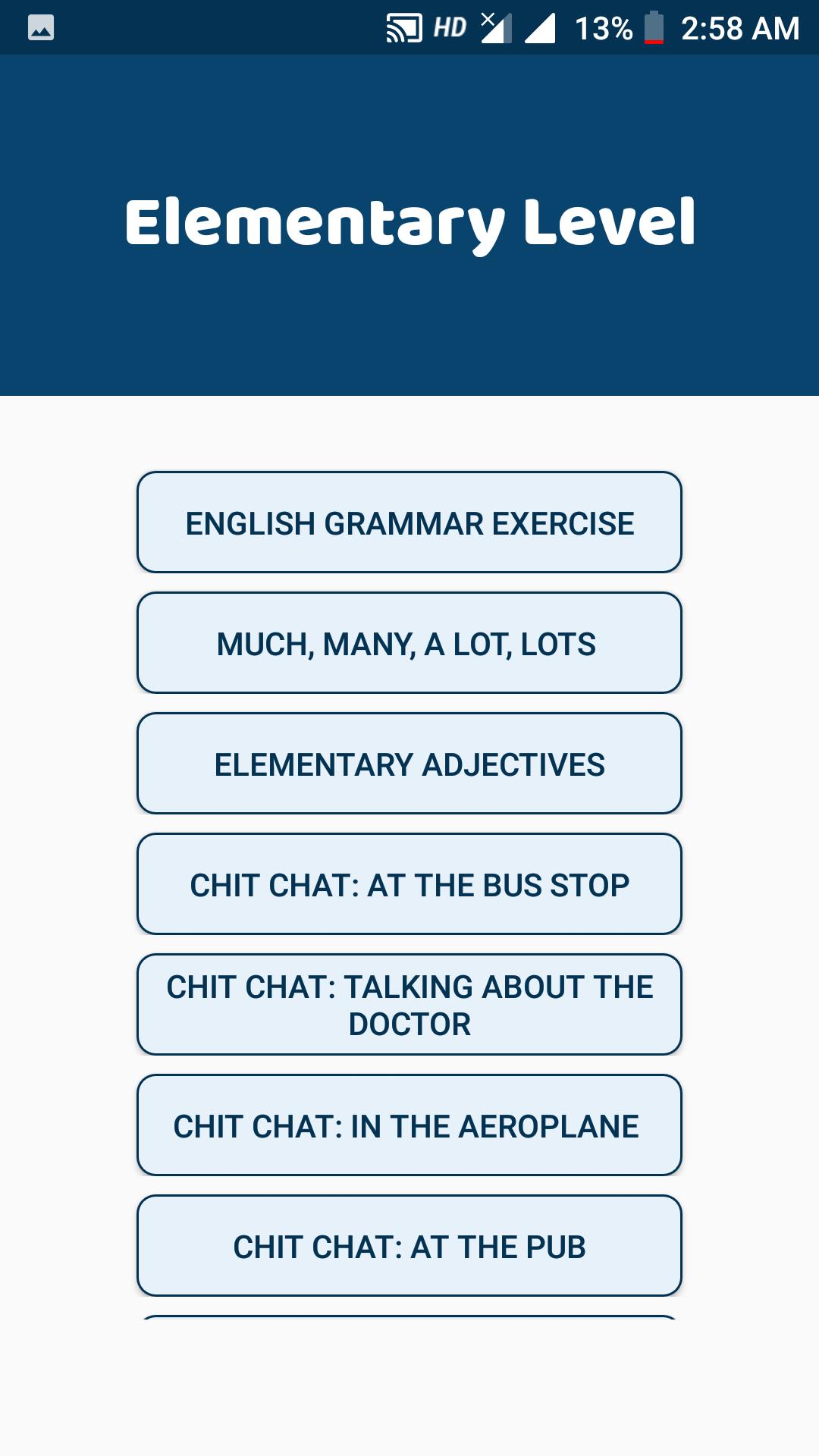This screenshot has width=819, height=1456.
Task: Select Much, Many, A Lot, Lots lesson
Action: pyautogui.click(x=409, y=643)
